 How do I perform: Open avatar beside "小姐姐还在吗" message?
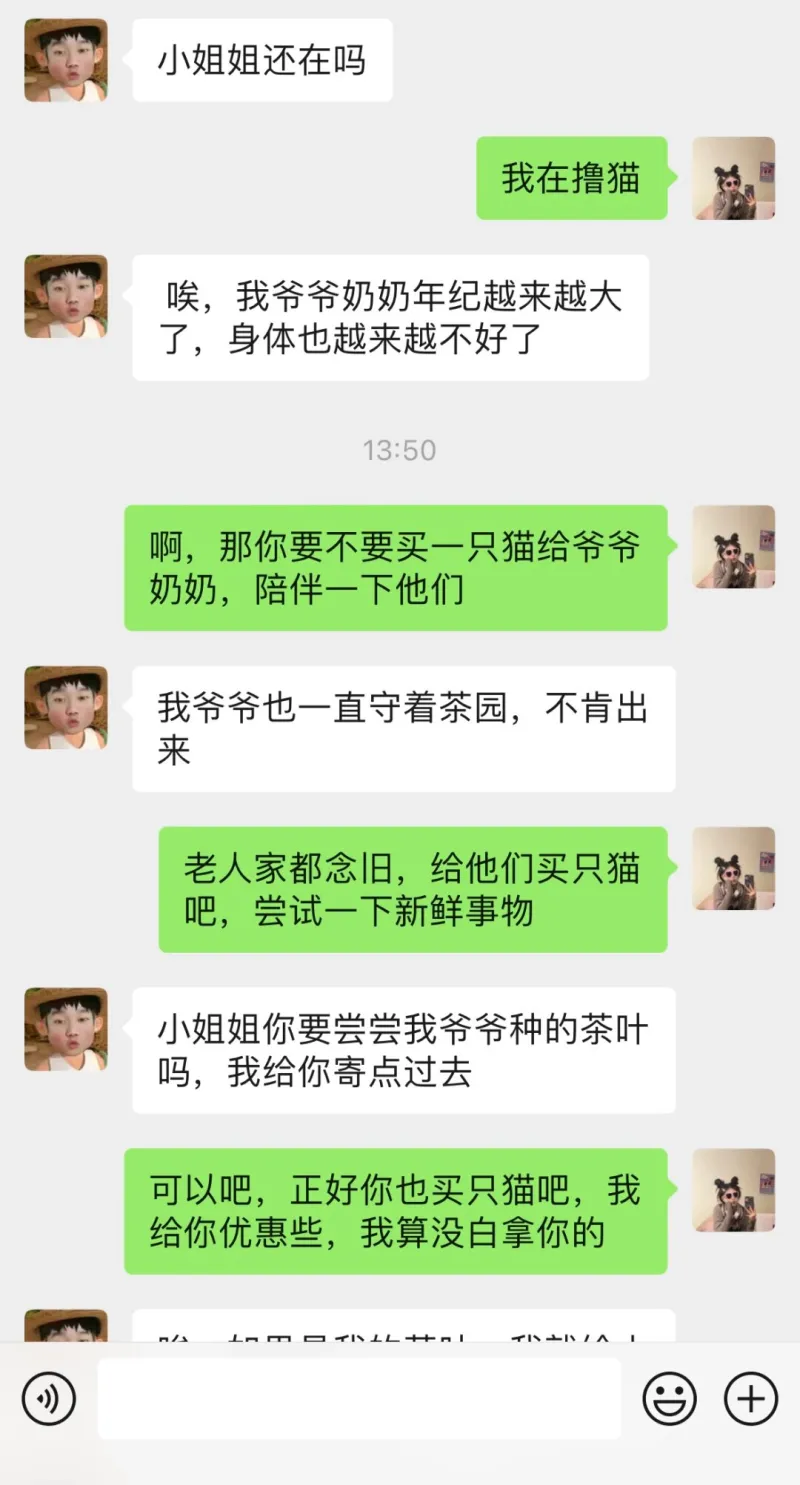click(66, 60)
